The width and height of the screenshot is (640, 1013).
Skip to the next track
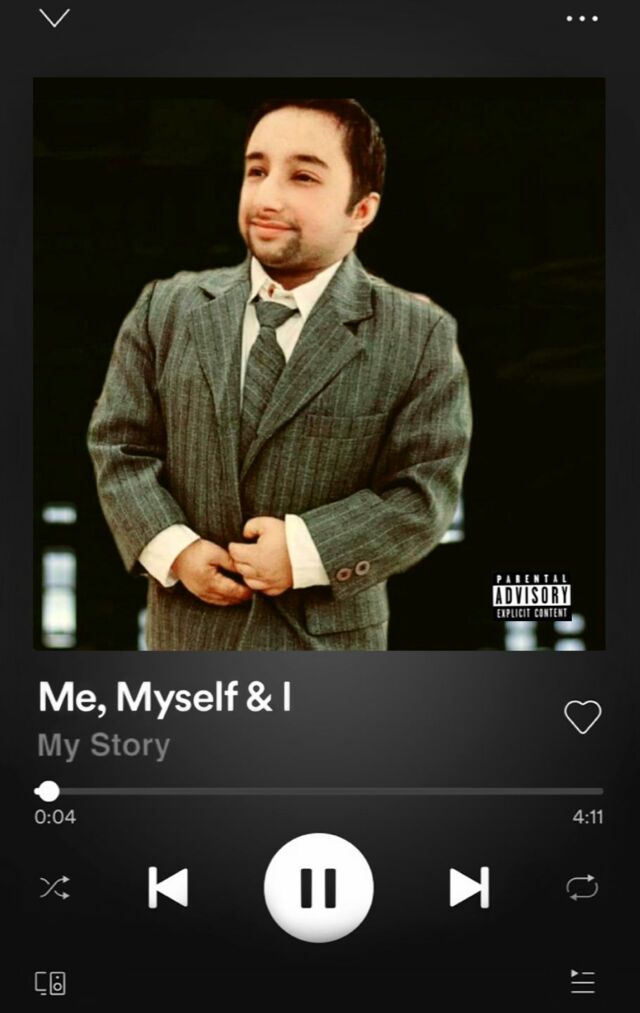pos(469,887)
